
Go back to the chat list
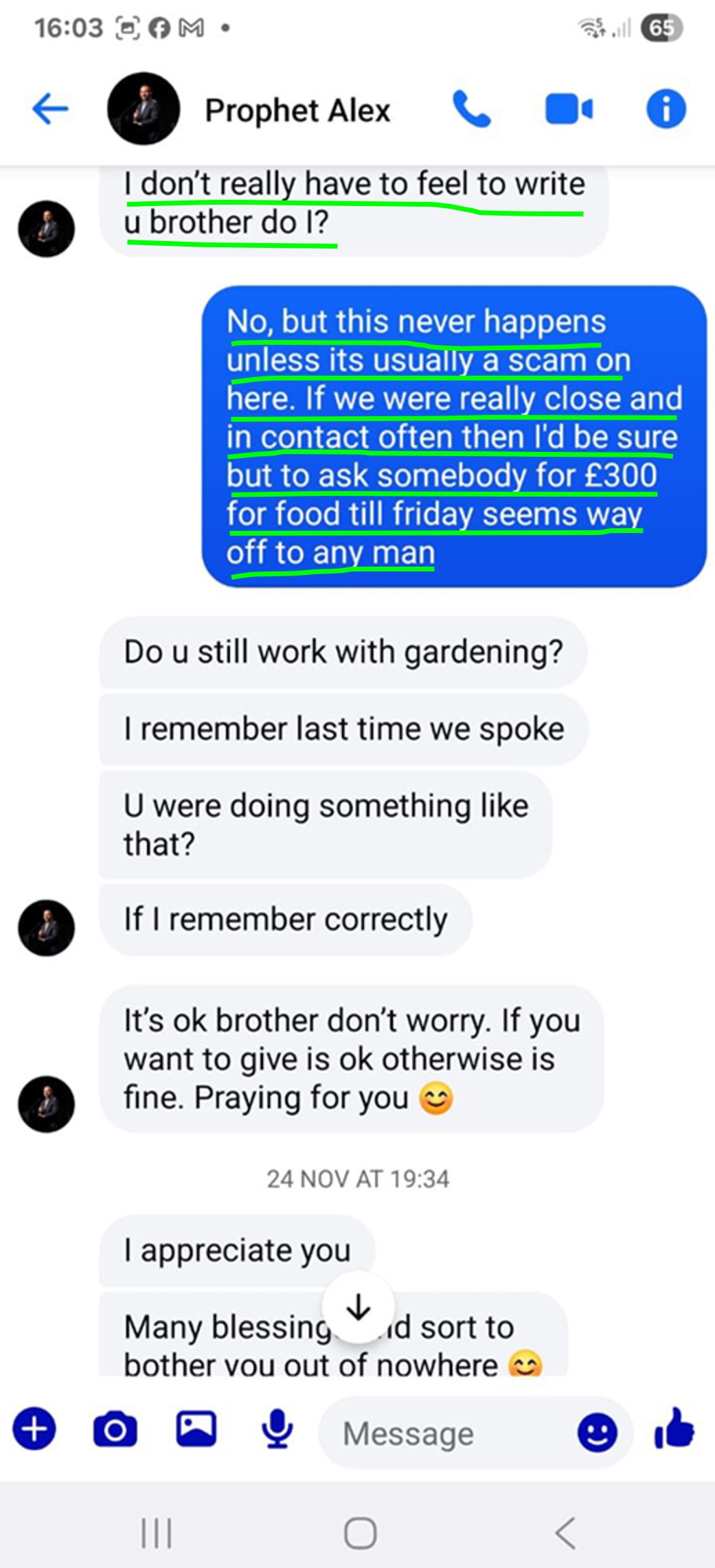51,109
